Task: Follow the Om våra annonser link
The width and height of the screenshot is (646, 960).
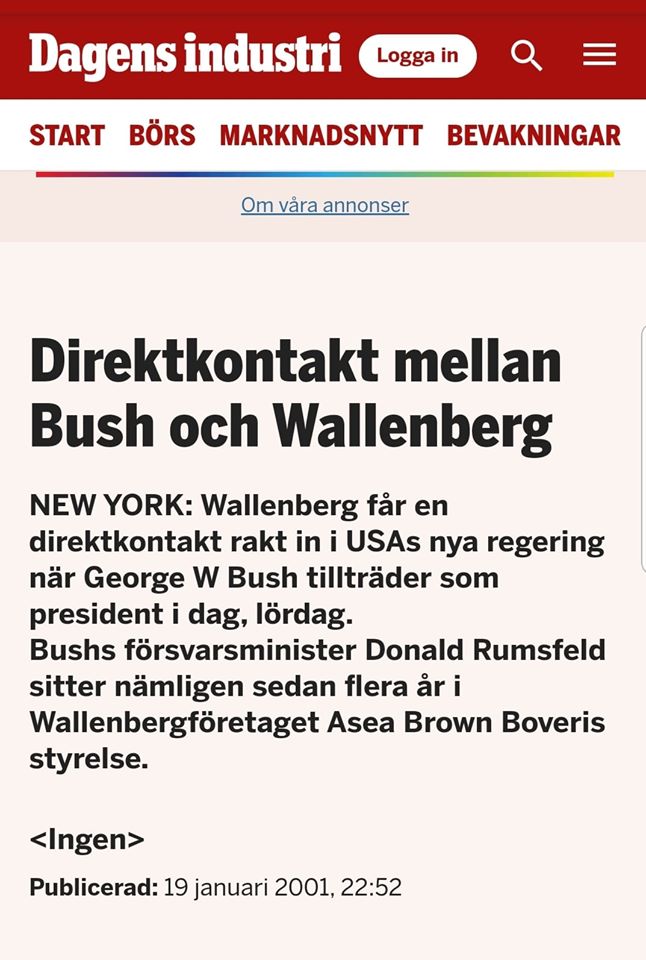Action: click(x=325, y=205)
